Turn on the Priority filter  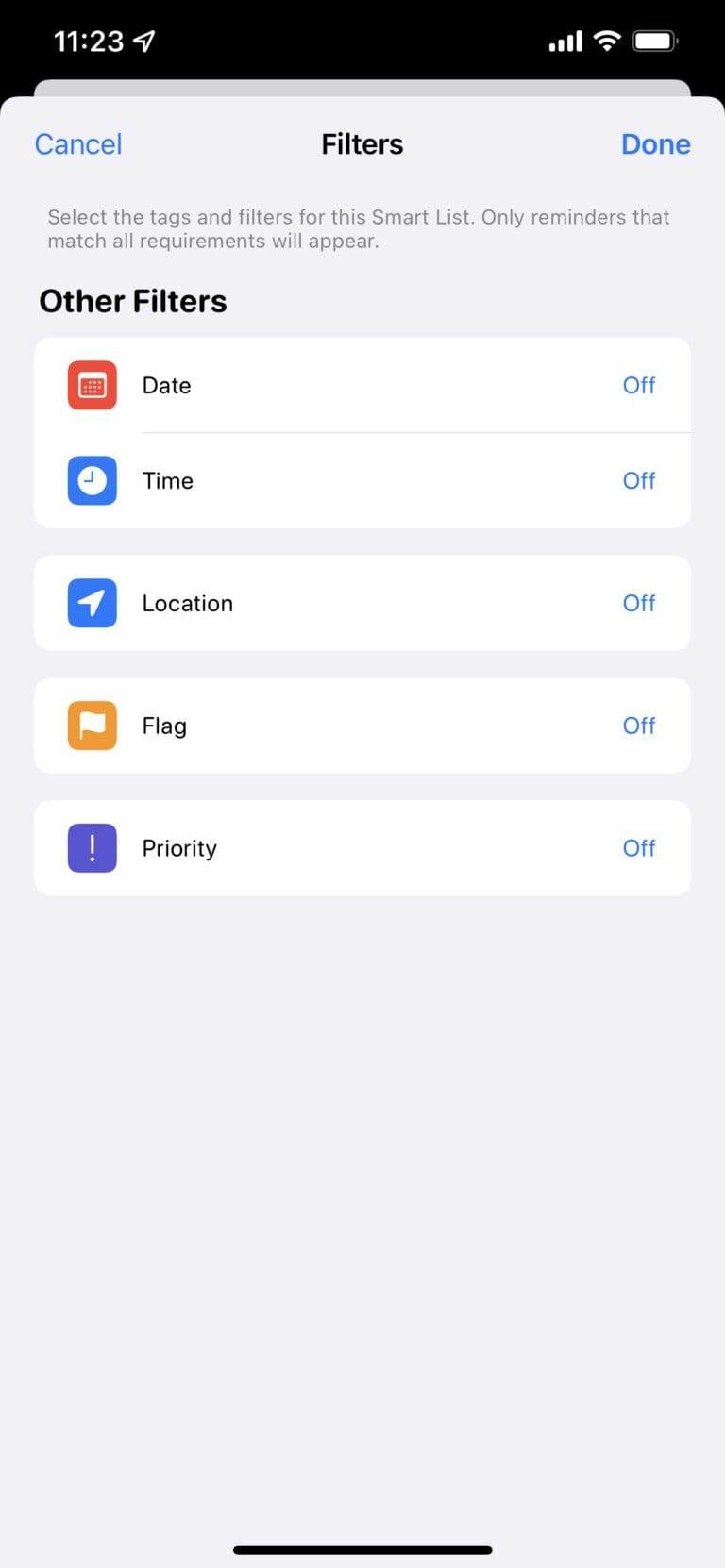pos(639,847)
